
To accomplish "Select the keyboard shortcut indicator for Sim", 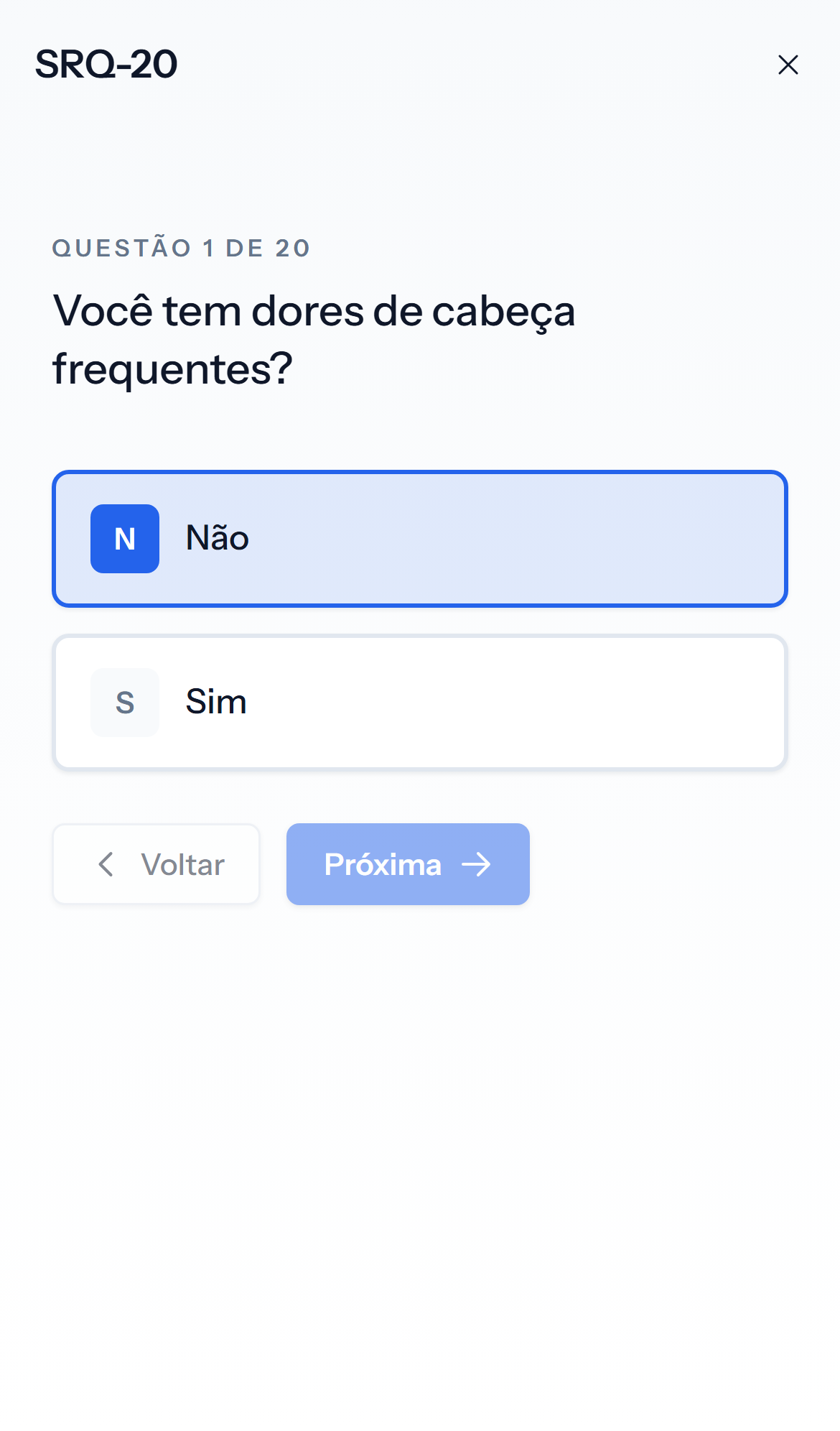I will click(124, 702).
